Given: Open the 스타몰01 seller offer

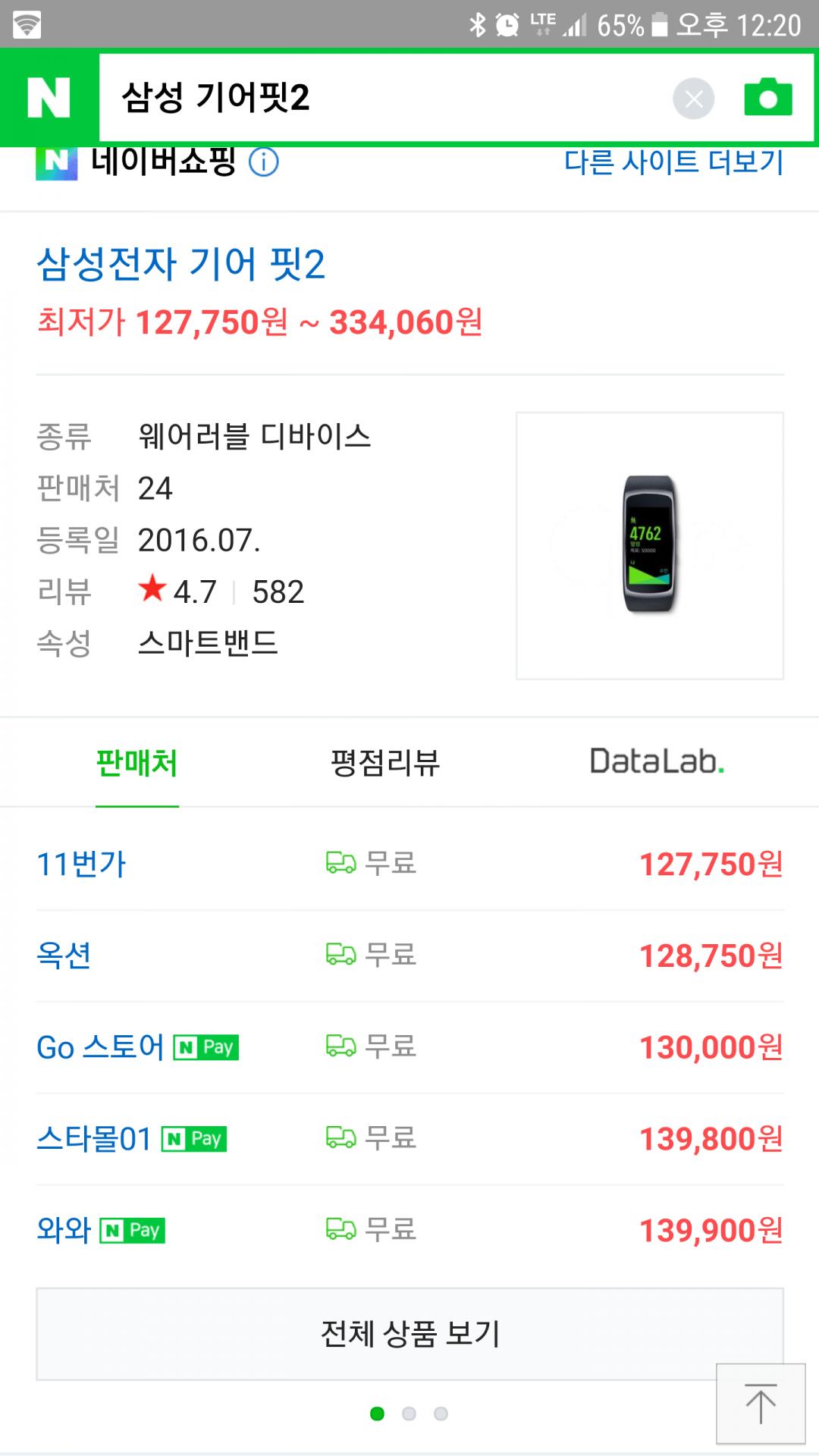Looking at the screenshot, I should click(x=95, y=1139).
